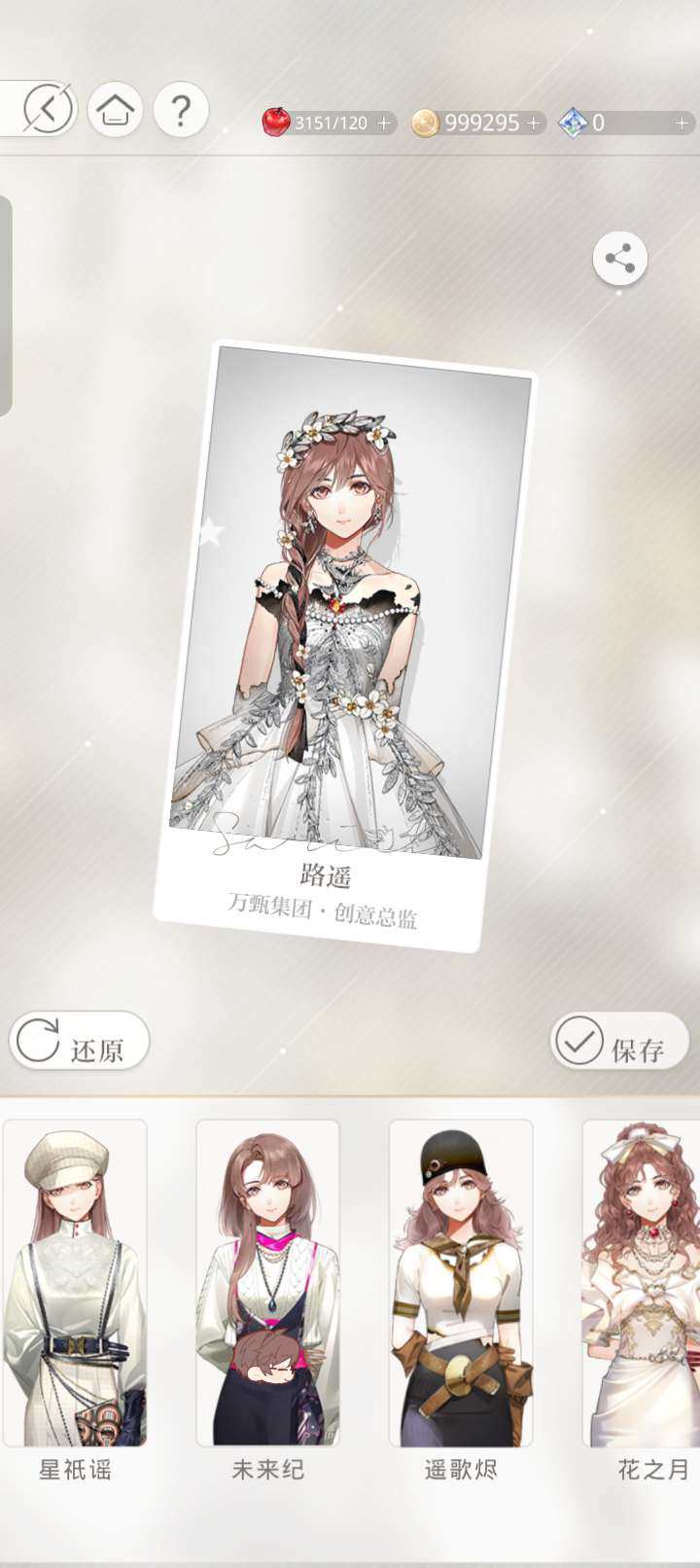Add more apple stamina
The image size is (700, 1568).
click(385, 124)
